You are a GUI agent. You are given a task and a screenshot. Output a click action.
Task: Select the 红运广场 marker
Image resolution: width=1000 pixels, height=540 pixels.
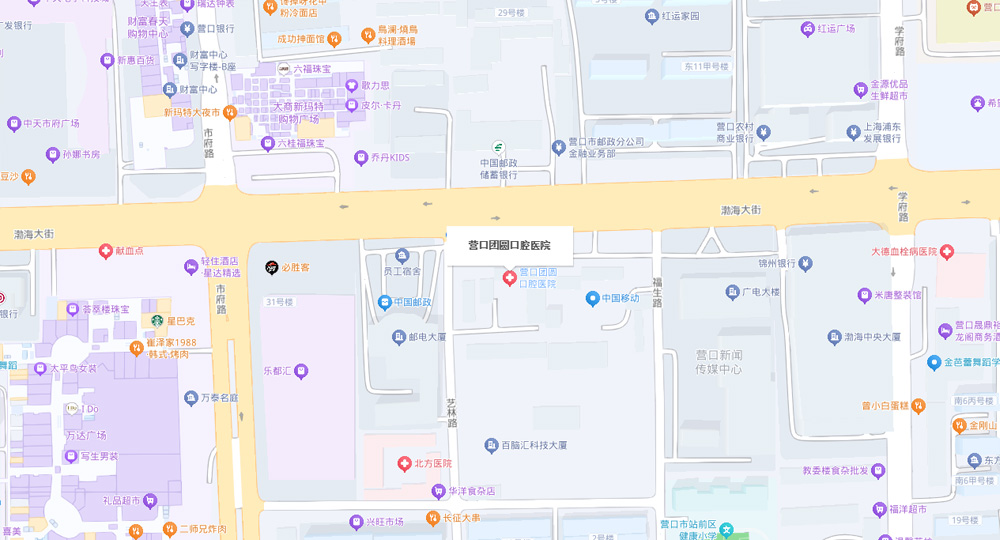(807, 29)
